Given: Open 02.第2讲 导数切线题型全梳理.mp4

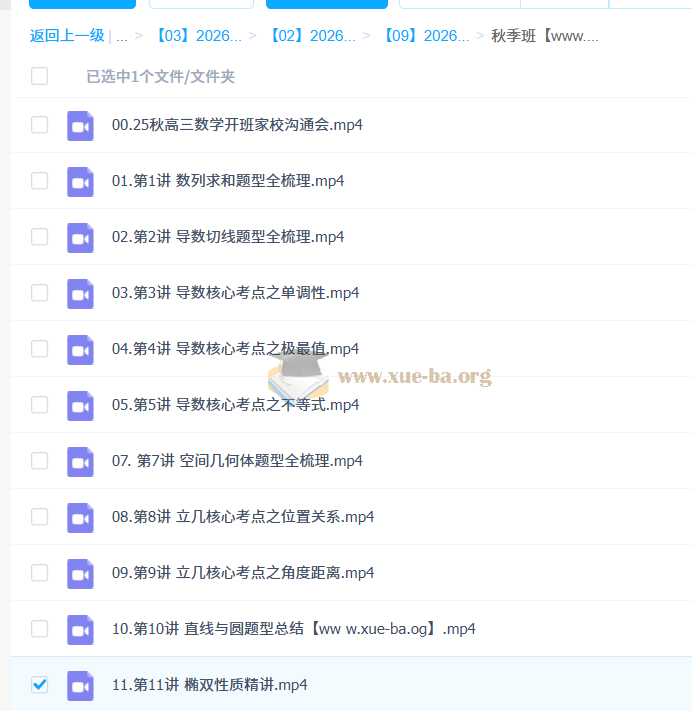Looking at the screenshot, I should (x=228, y=237).
